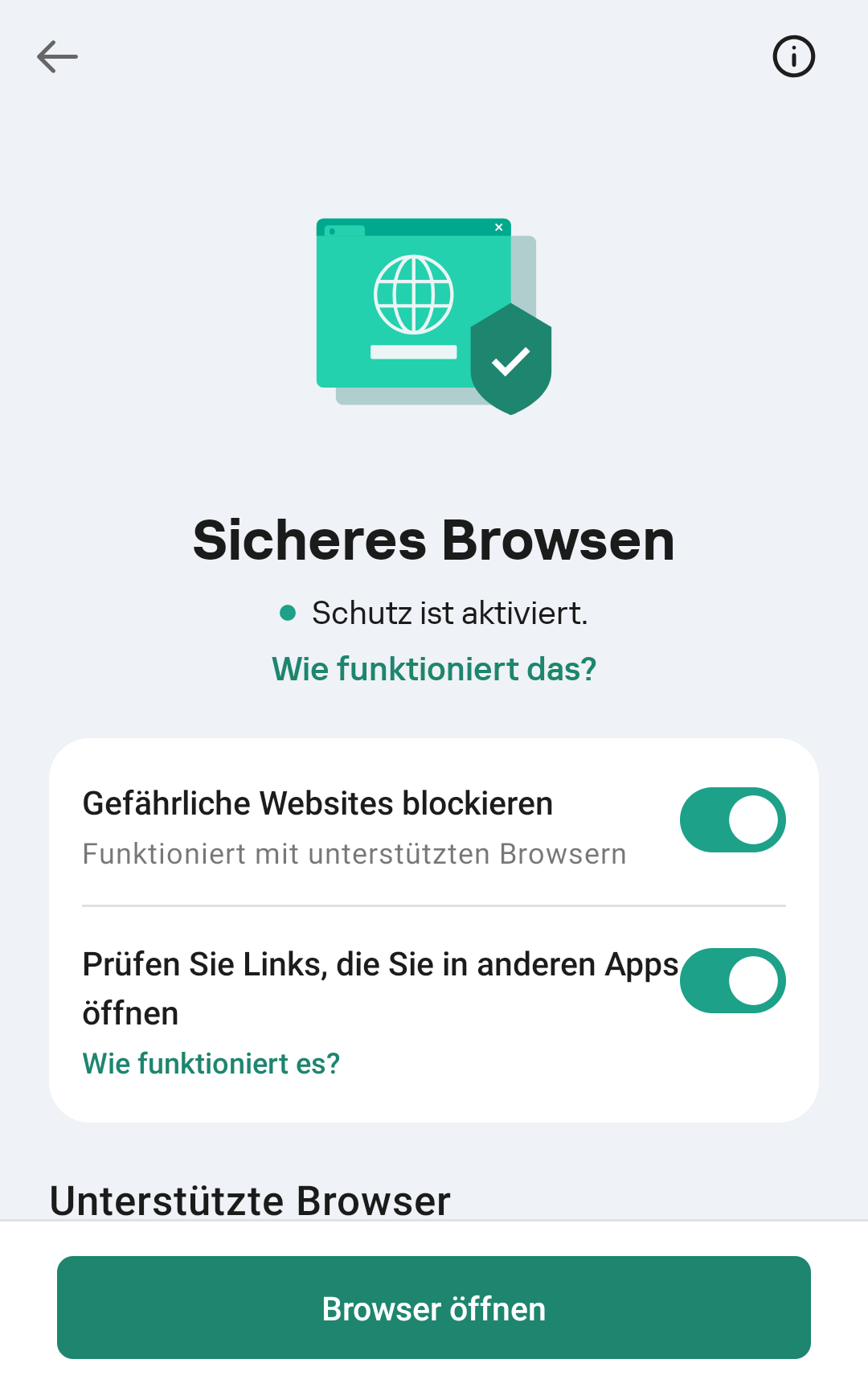868x1396 pixels.
Task: Turn off link checking for other apps
Action: point(732,980)
